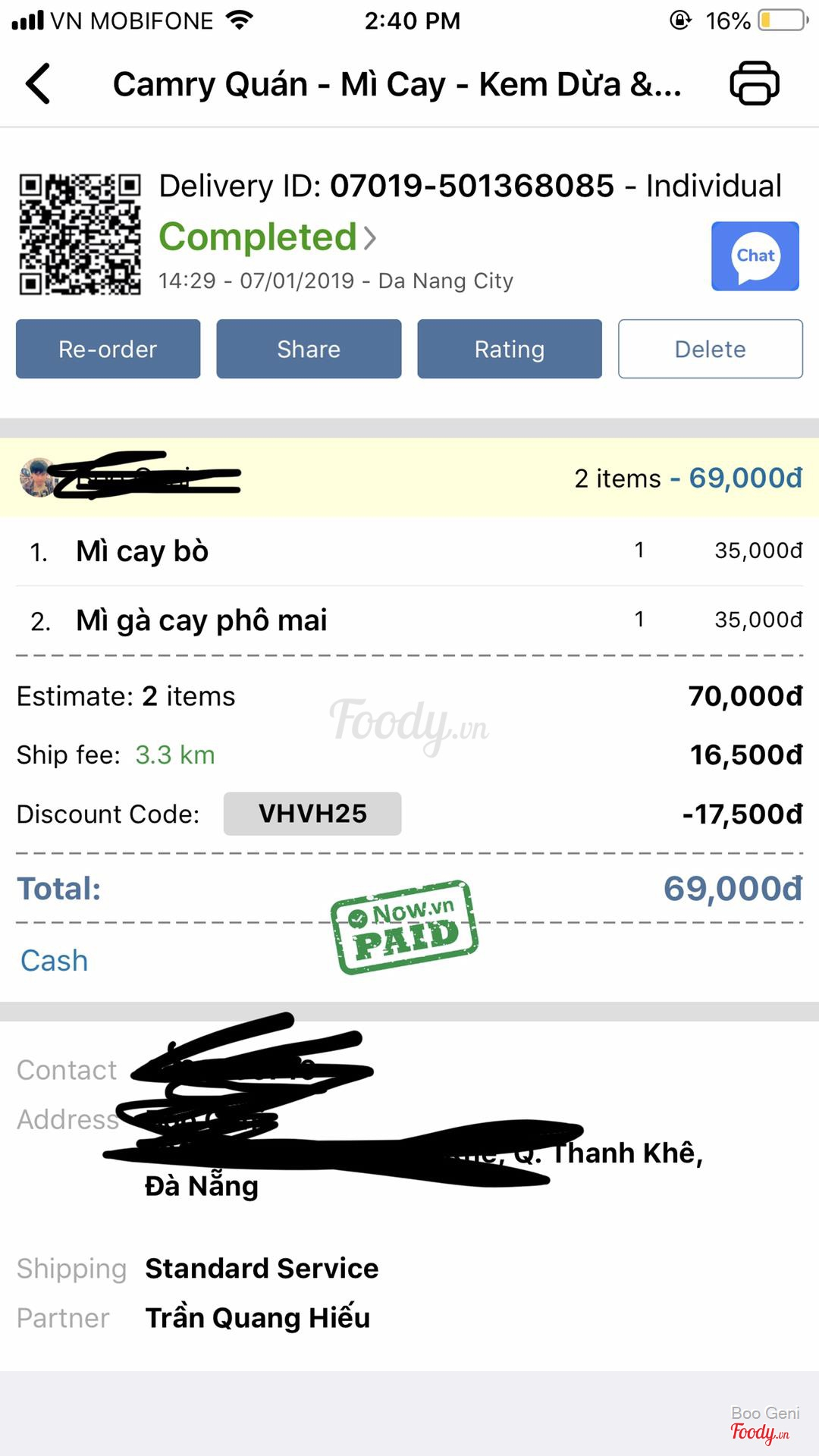The width and height of the screenshot is (819, 1456).
Task: Tap the Re-order button
Action: (108, 349)
